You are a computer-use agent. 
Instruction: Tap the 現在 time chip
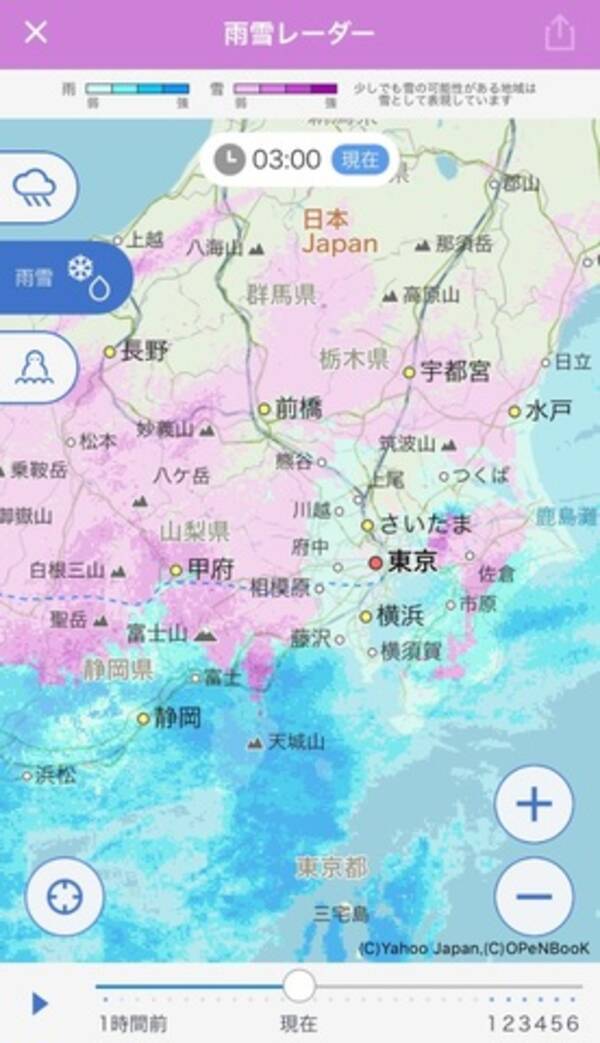pyautogui.click(x=359, y=159)
